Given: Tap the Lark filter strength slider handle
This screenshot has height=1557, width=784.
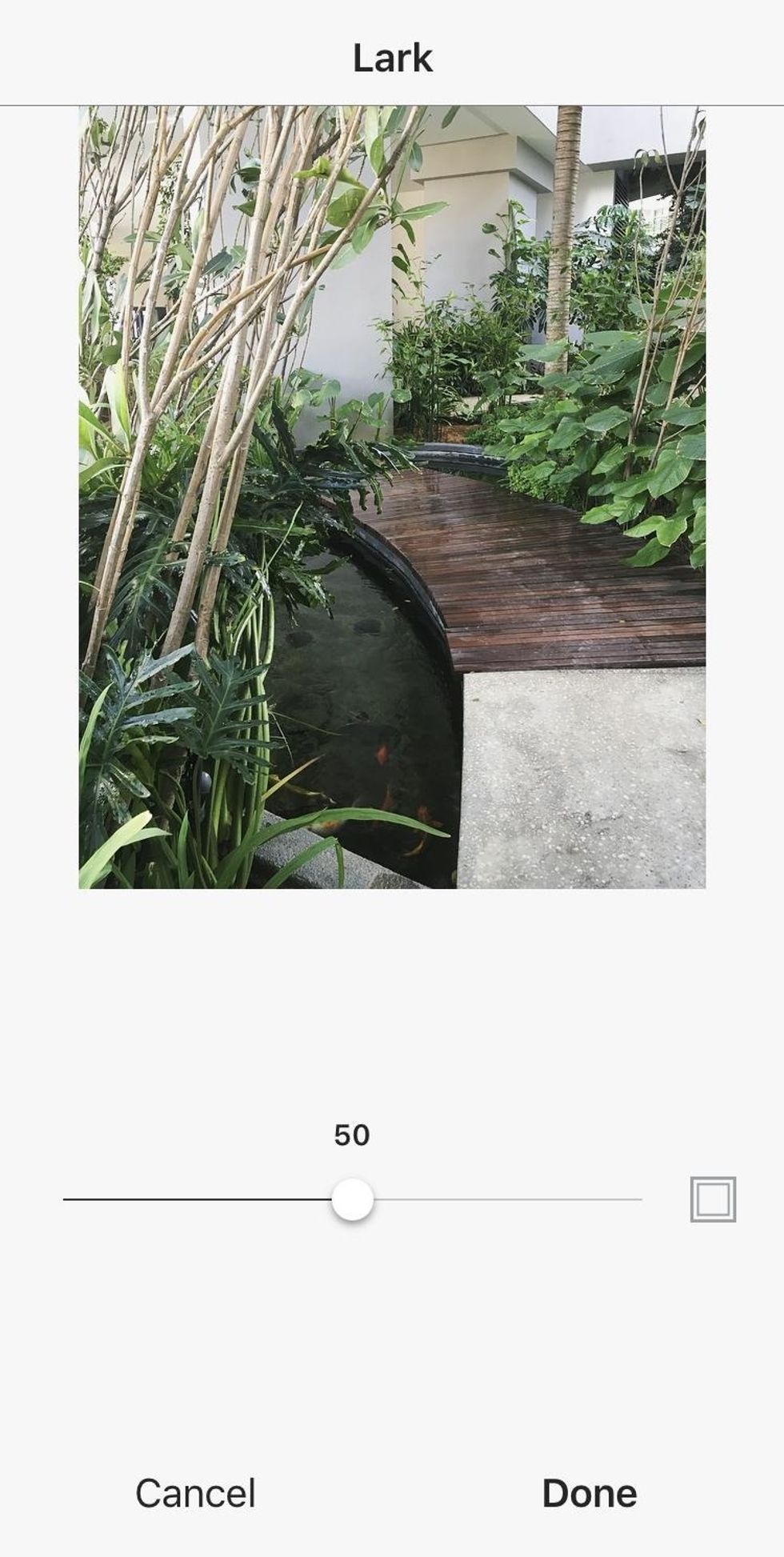Looking at the screenshot, I should [352, 1199].
